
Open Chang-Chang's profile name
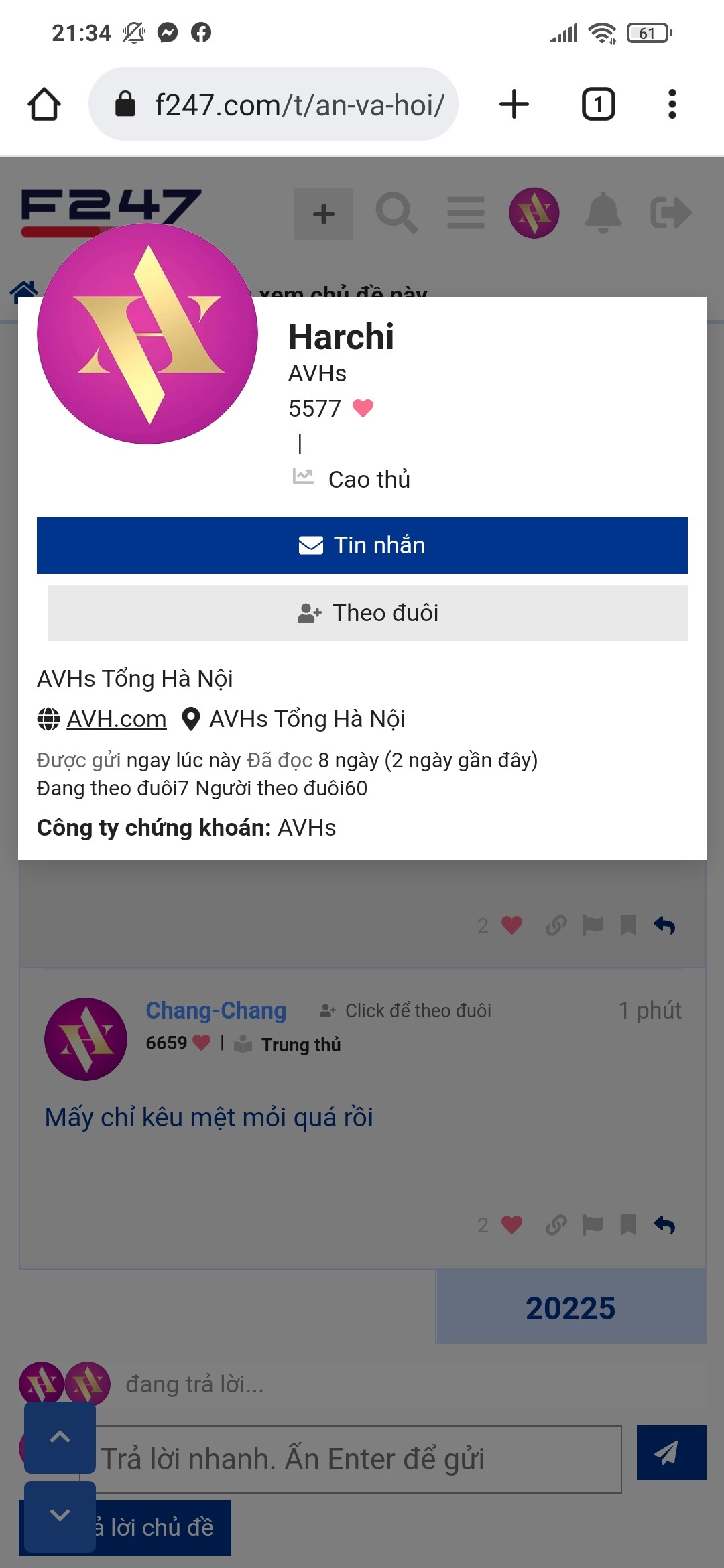[216, 1010]
